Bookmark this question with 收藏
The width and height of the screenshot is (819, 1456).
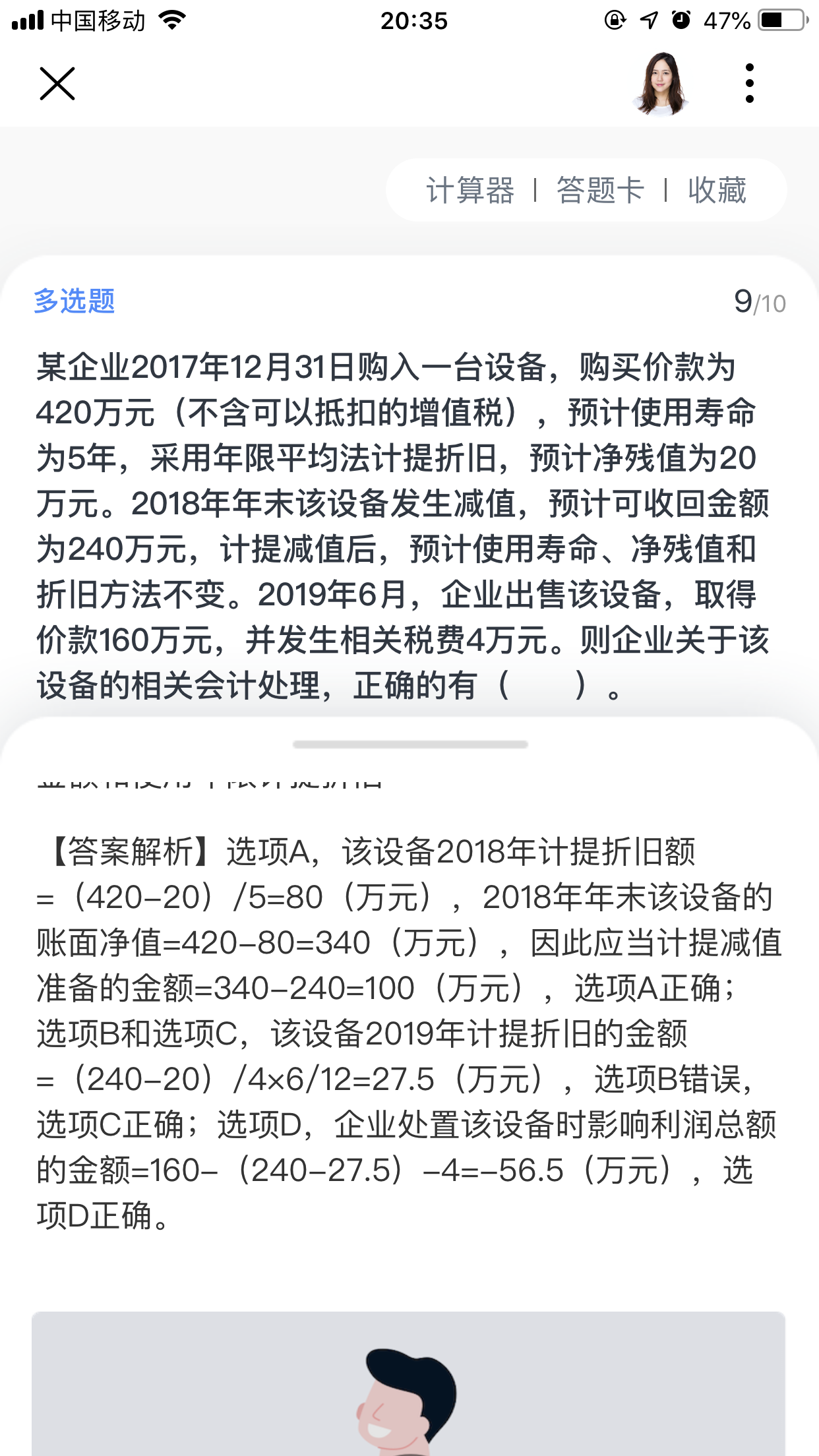point(717,191)
